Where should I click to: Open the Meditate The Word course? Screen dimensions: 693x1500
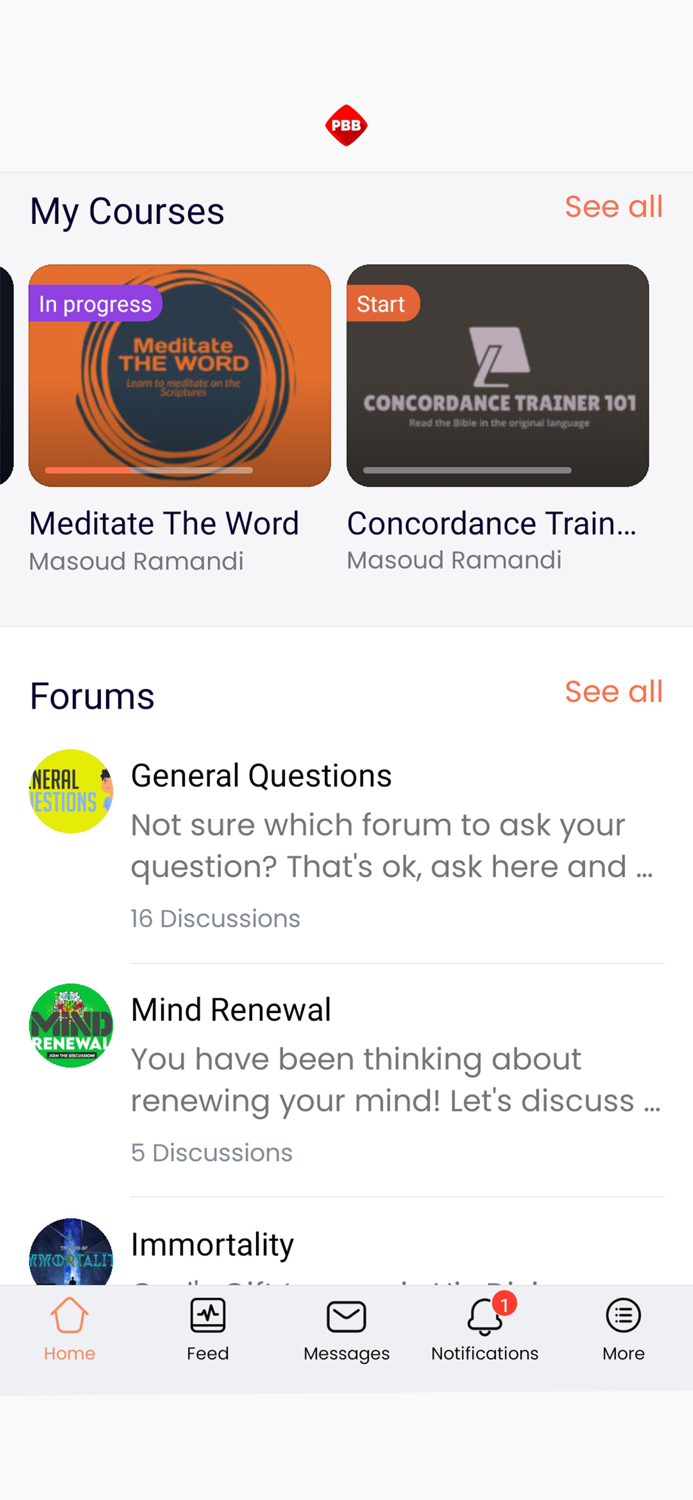(180, 376)
